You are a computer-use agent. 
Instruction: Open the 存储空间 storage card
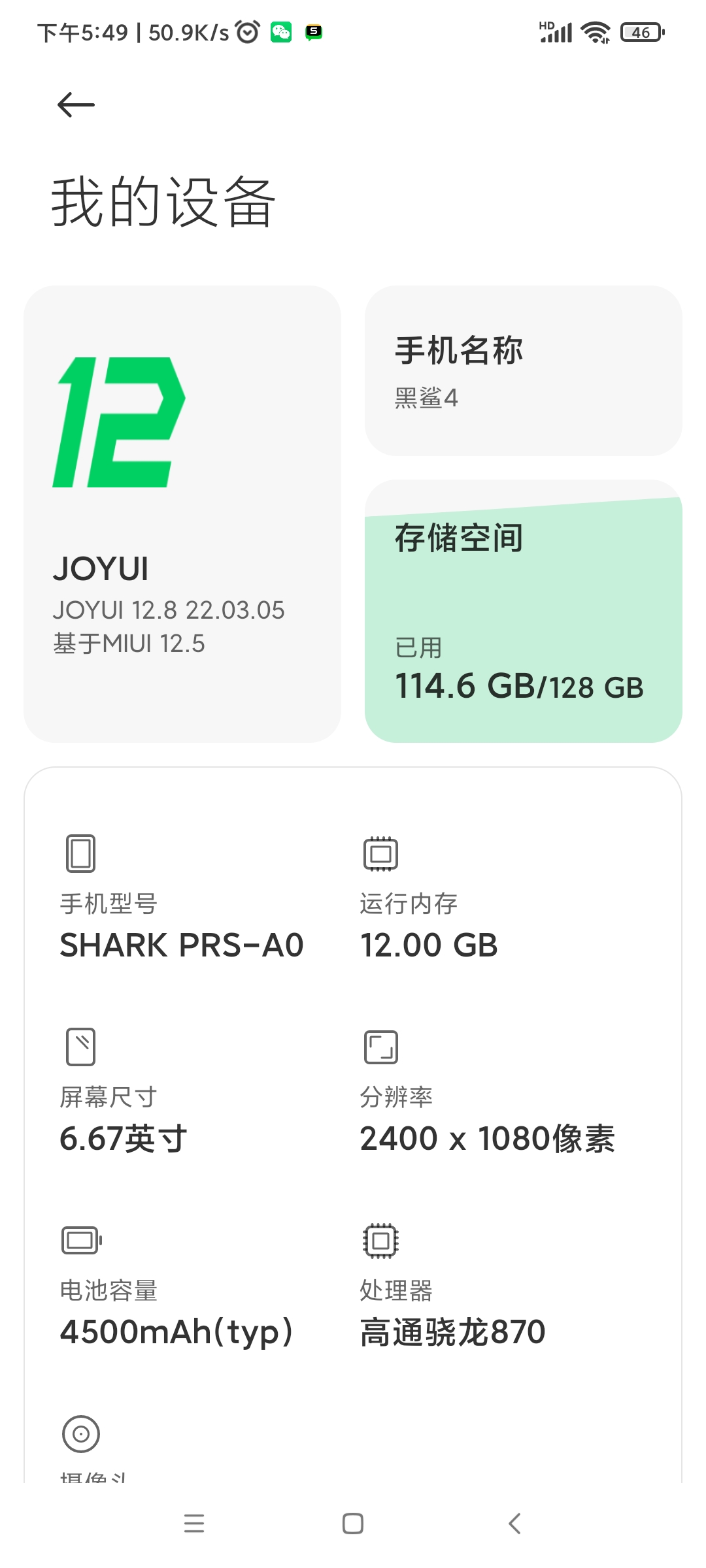click(x=523, y=611)
